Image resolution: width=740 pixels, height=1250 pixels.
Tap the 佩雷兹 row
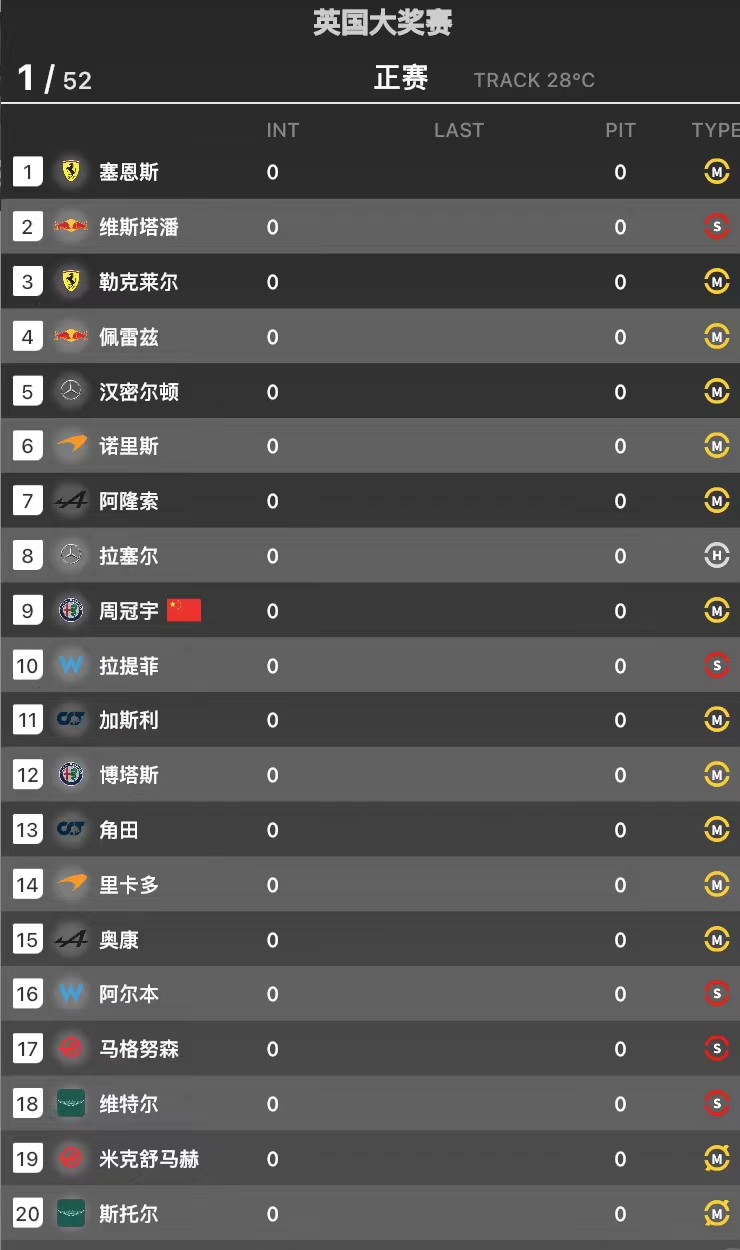370,337
